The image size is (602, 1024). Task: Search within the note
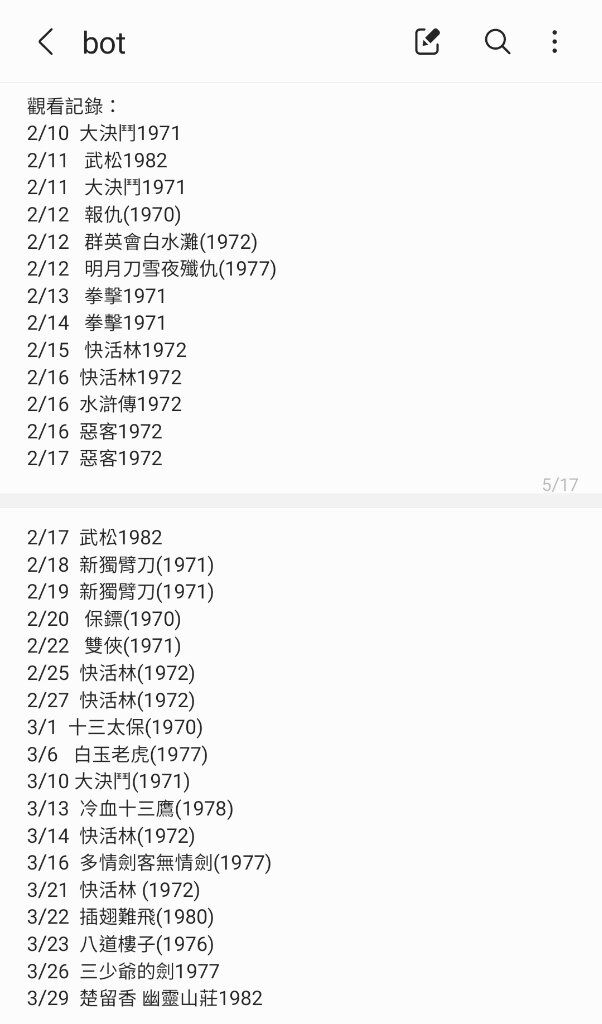click(x=497, y=42)
